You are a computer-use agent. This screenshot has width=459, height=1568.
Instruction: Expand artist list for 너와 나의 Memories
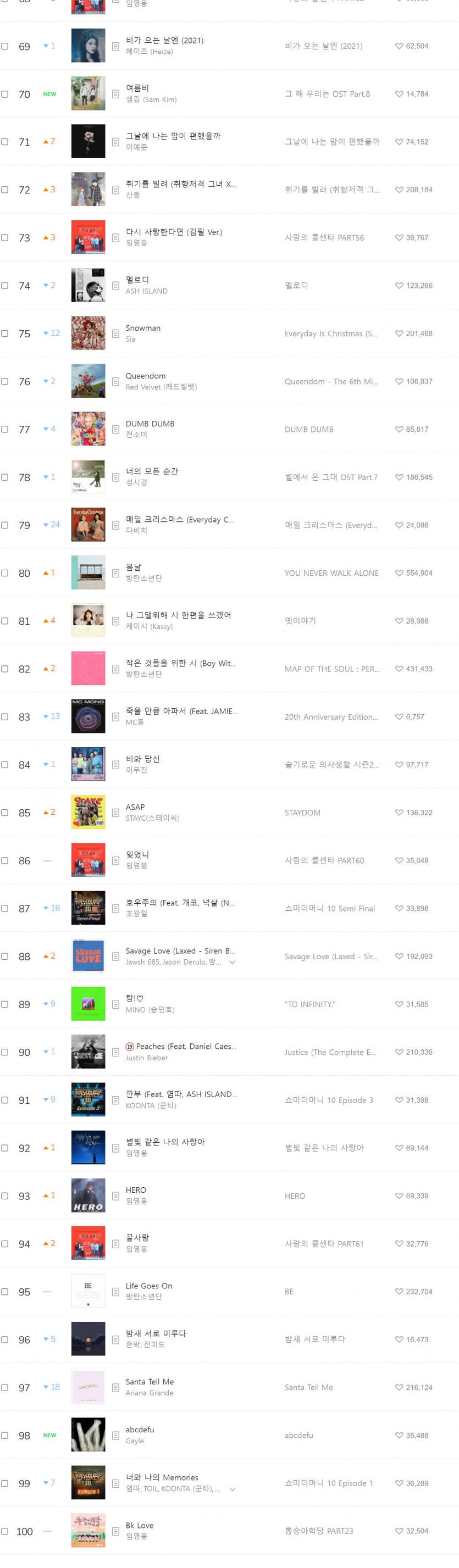[232, 1489]
